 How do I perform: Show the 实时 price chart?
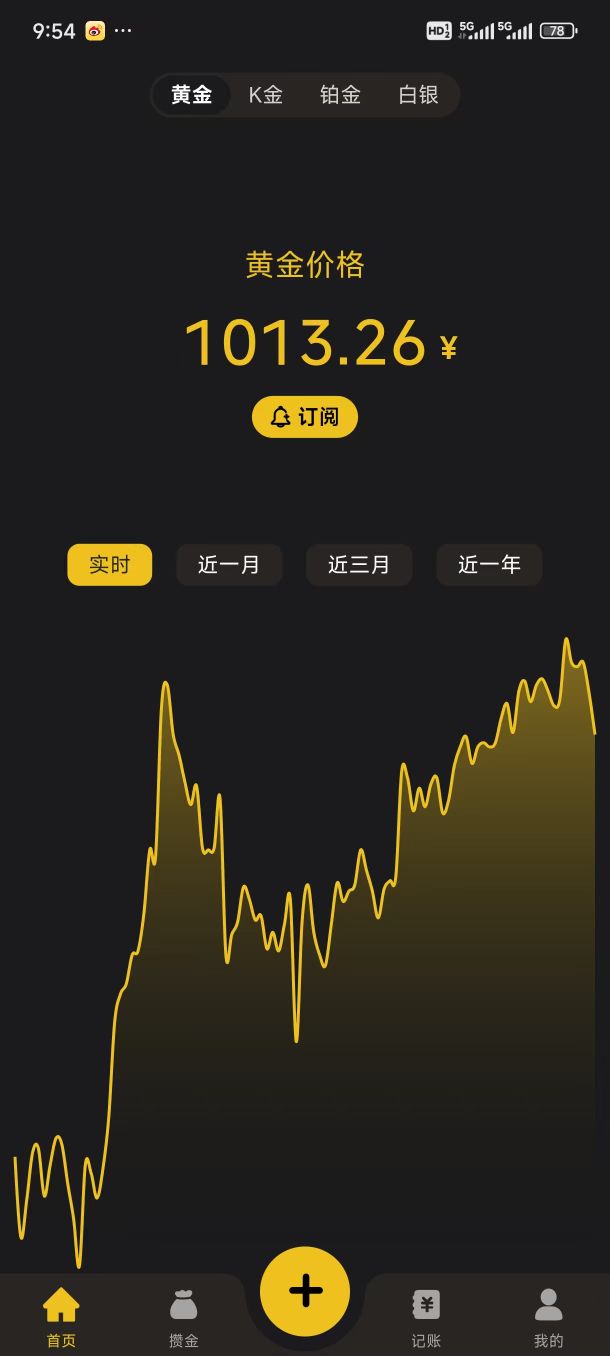[110, 565]
